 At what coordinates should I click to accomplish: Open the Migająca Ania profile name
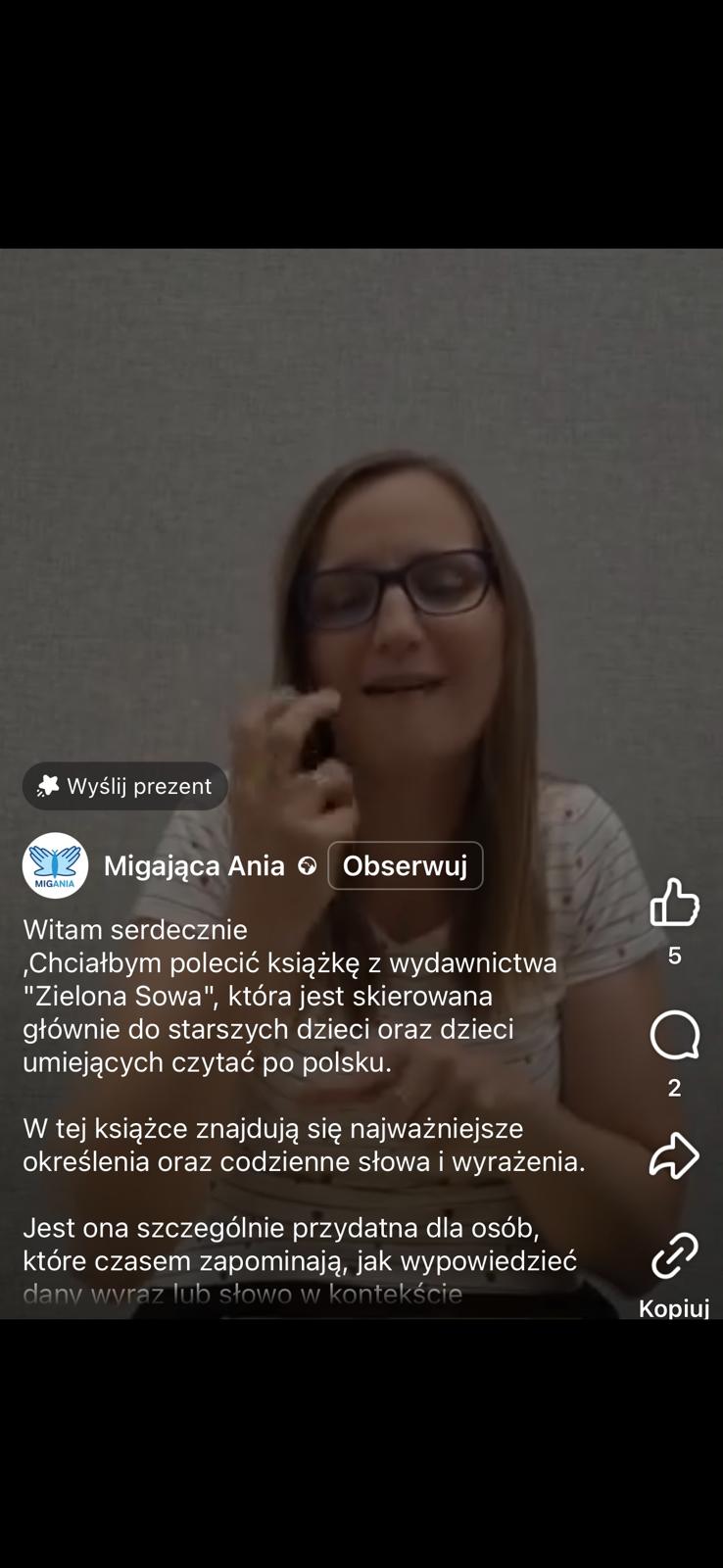tap(194, 865)
